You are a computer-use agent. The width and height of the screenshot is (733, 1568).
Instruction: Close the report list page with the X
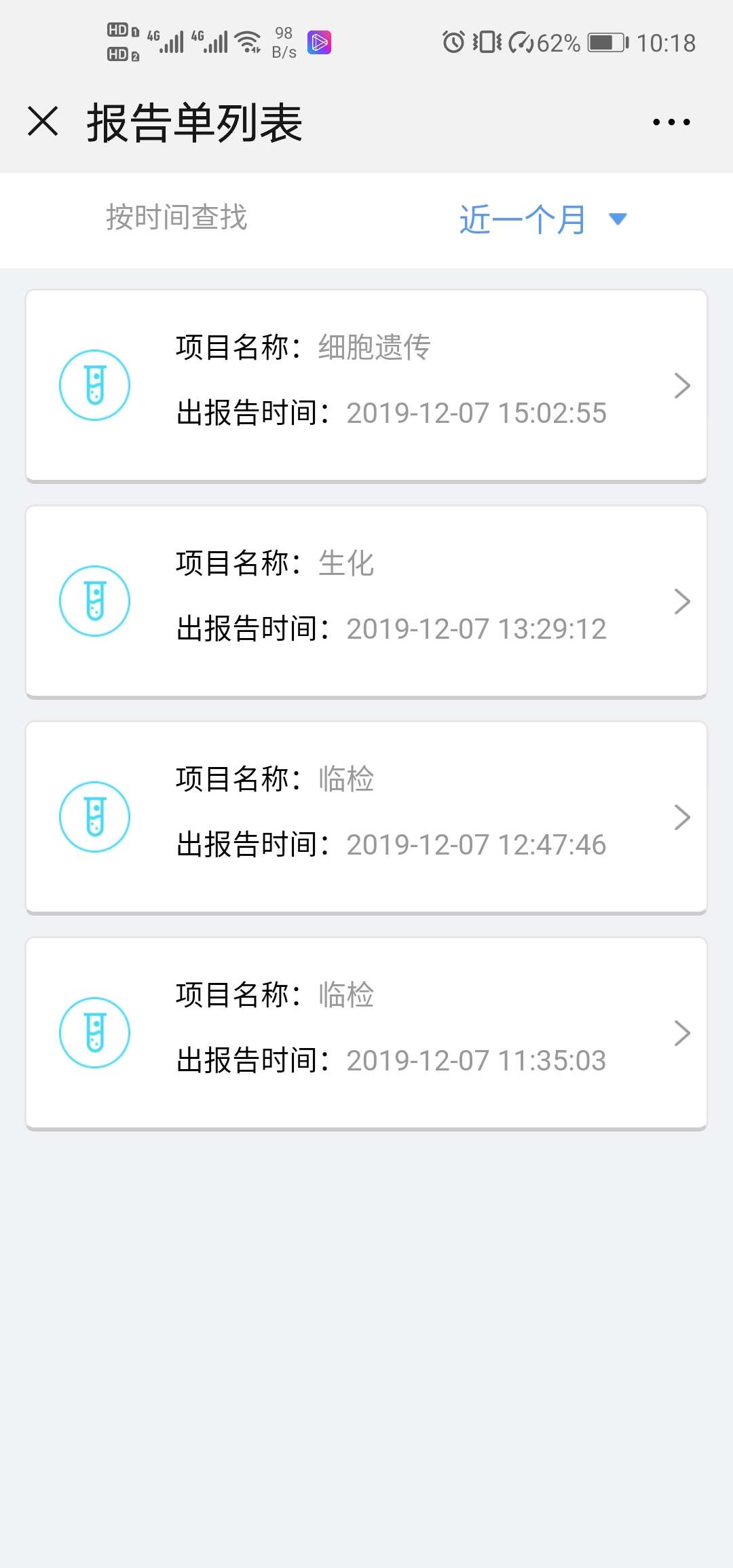point(43,121)
